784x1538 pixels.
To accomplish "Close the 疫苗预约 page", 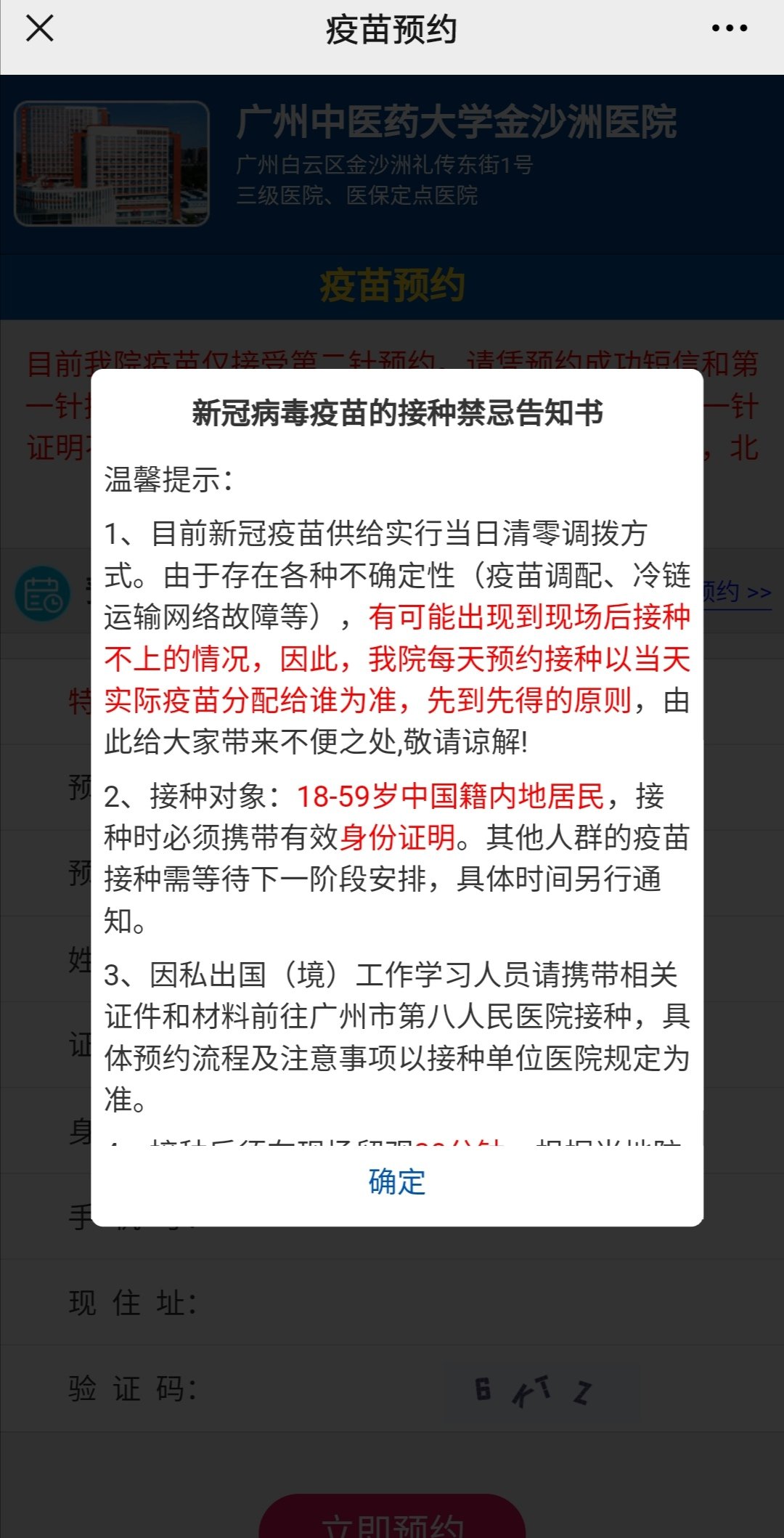I will pos(40,29).
